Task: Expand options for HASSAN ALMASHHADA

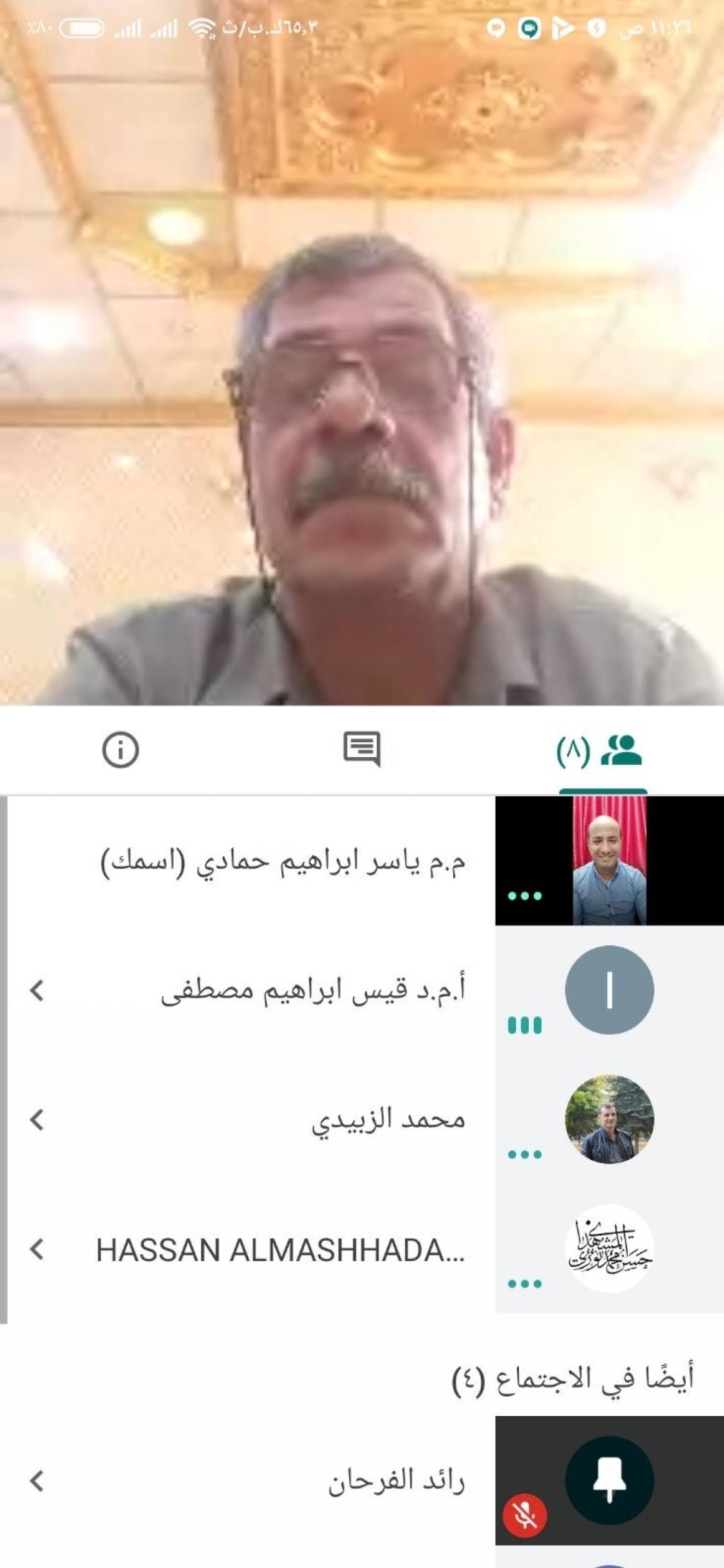Action: (37, 1249)
